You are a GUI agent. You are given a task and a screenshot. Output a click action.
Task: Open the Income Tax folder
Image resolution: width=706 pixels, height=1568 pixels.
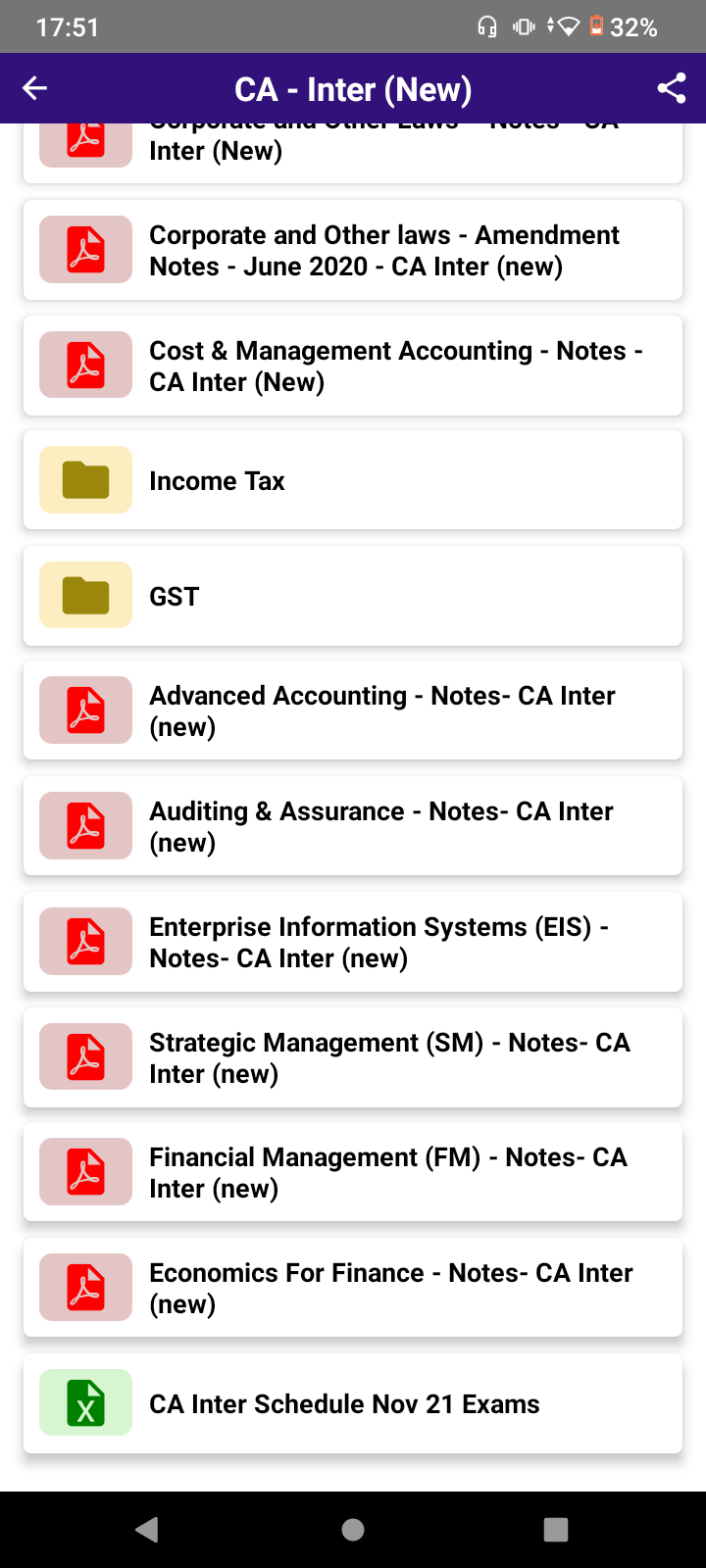point(353,480)
